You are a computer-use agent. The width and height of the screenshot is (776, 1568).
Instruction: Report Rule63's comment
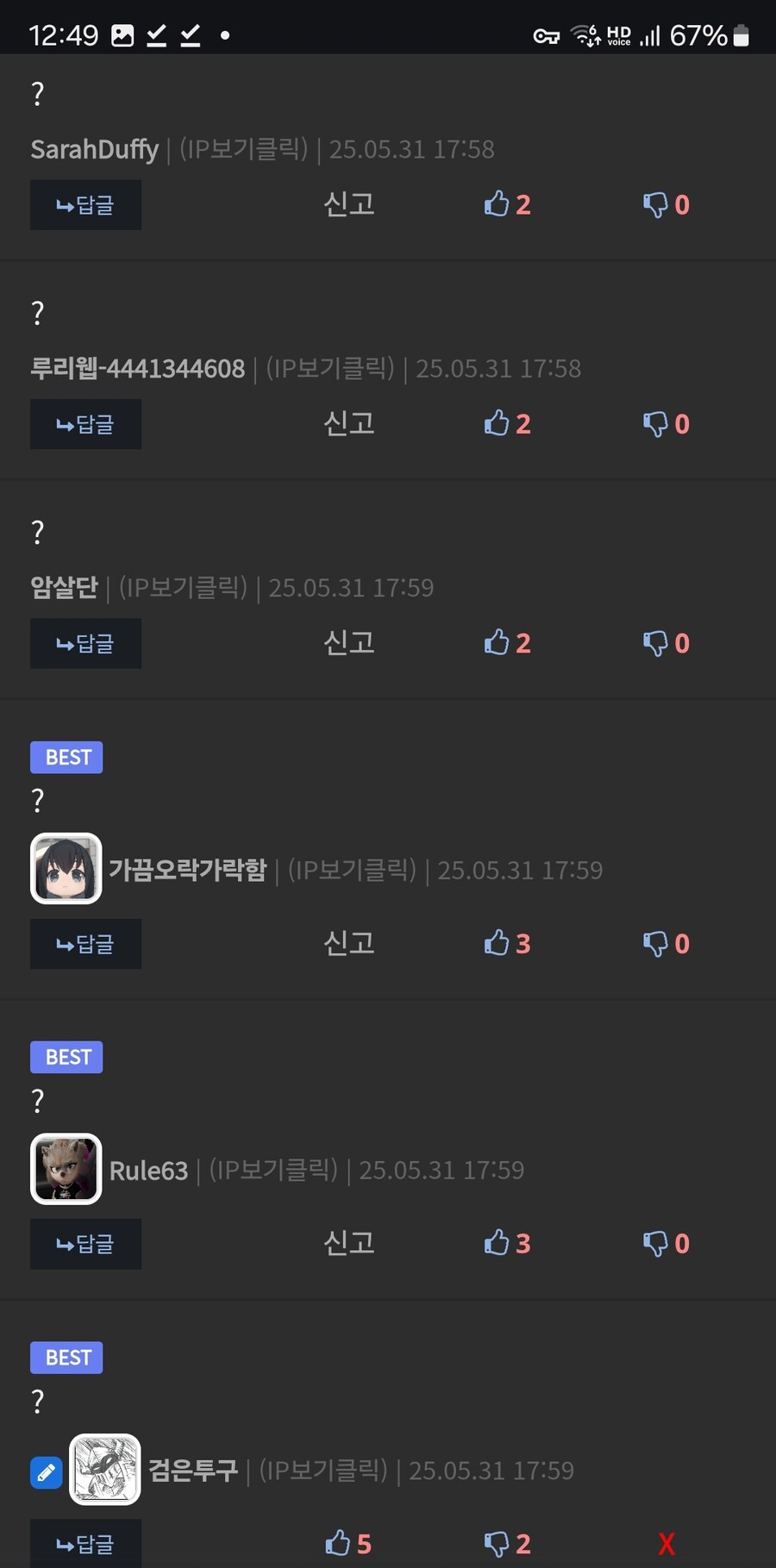coord(349,1243)
